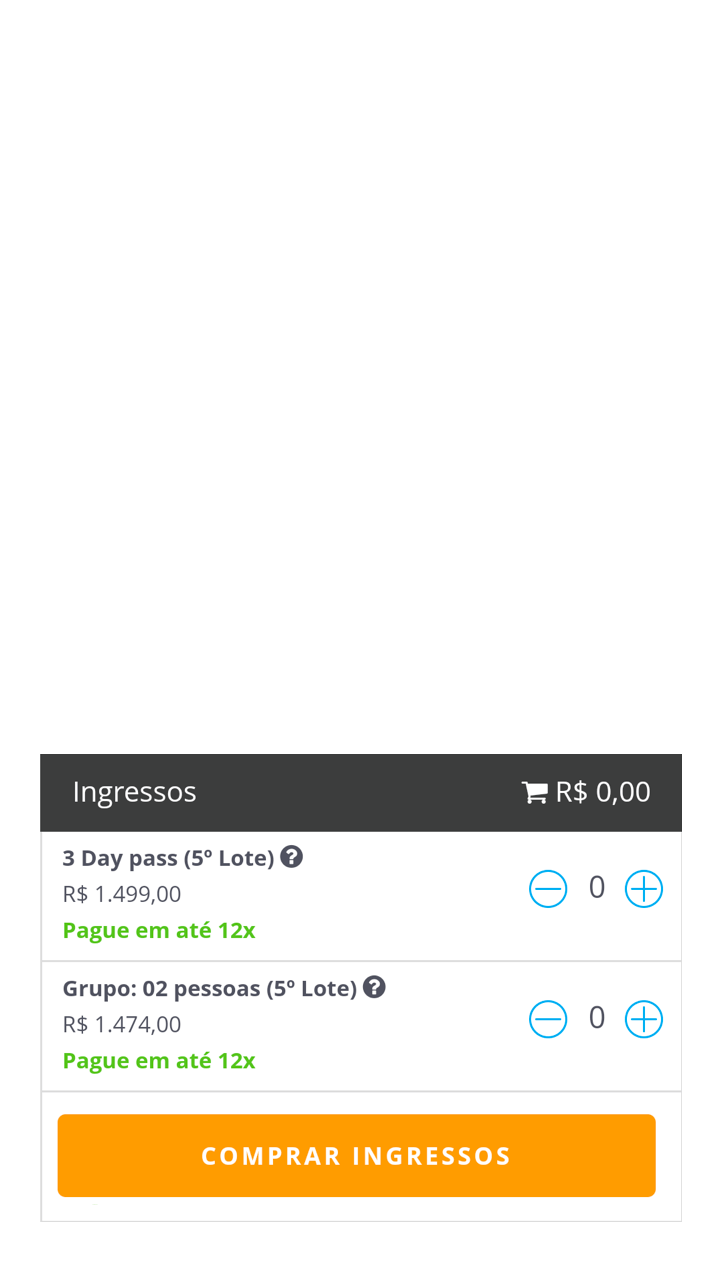
Task: Open help icon beside 3 Day pass
Action: [x=291, y=857]
